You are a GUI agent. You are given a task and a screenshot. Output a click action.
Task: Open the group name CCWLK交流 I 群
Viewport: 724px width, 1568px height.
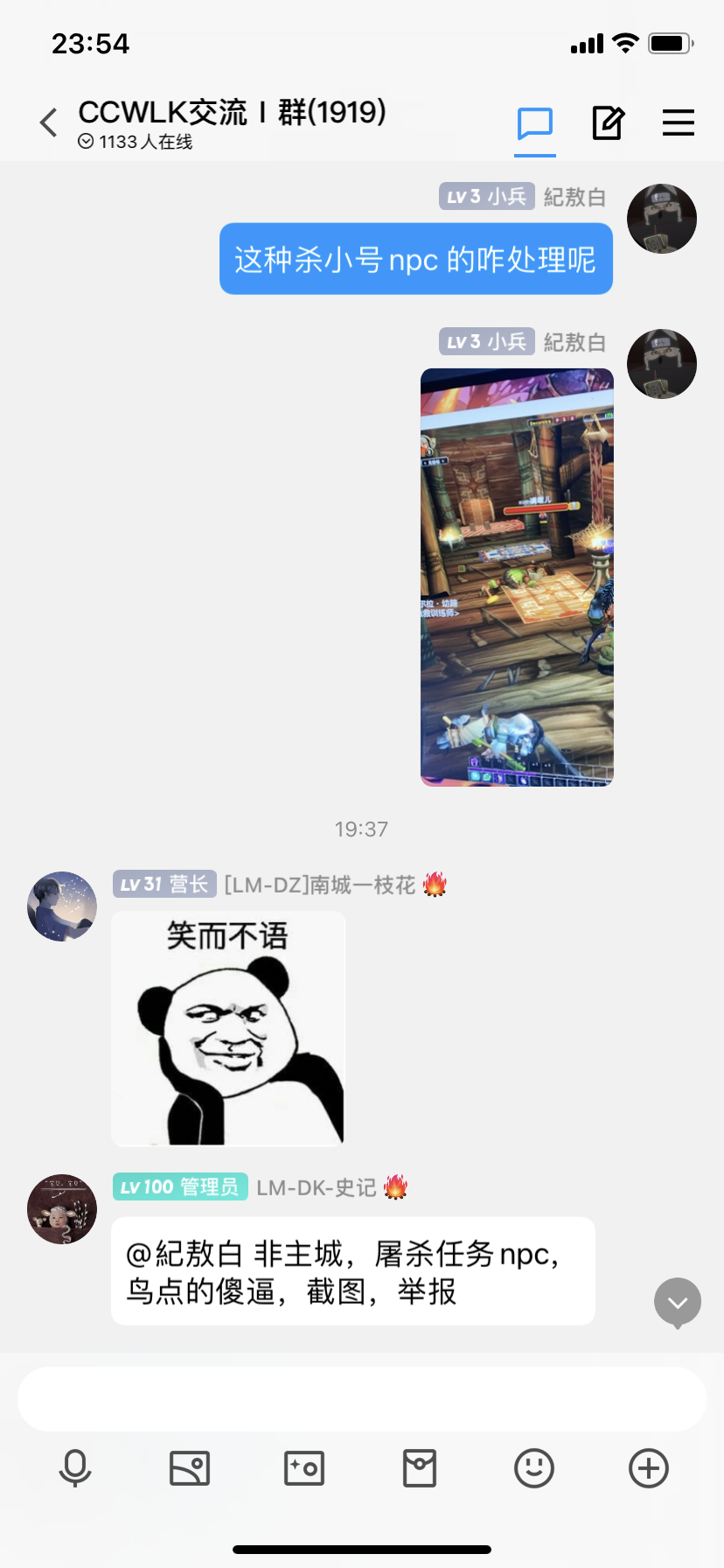[x=233, y=112]
